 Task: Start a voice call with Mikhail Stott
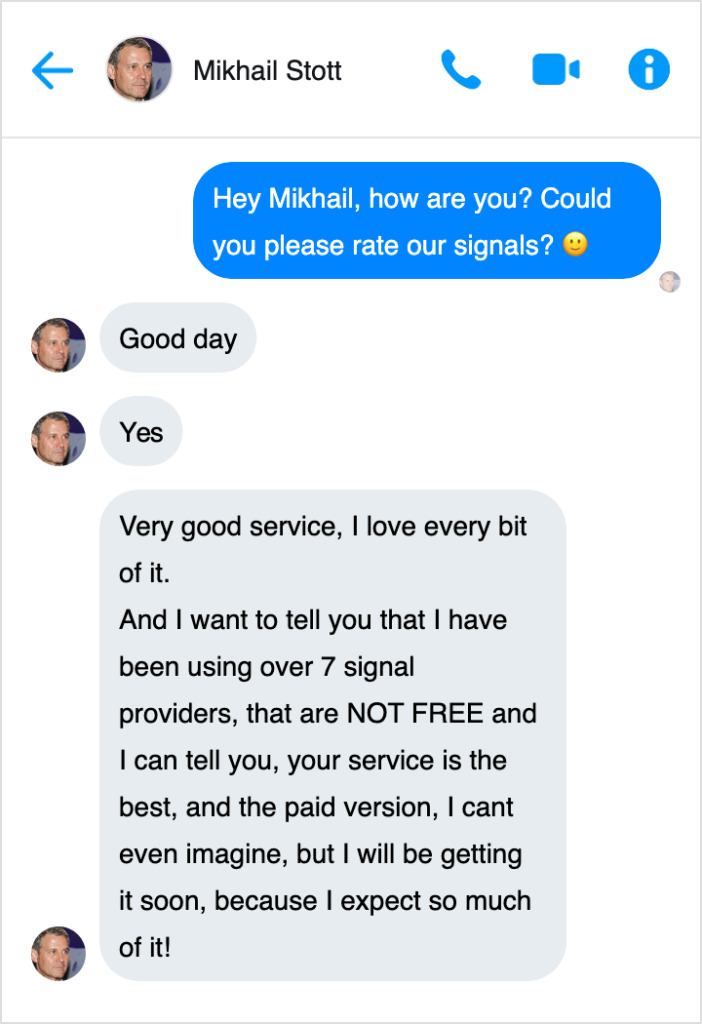(461, 70)
